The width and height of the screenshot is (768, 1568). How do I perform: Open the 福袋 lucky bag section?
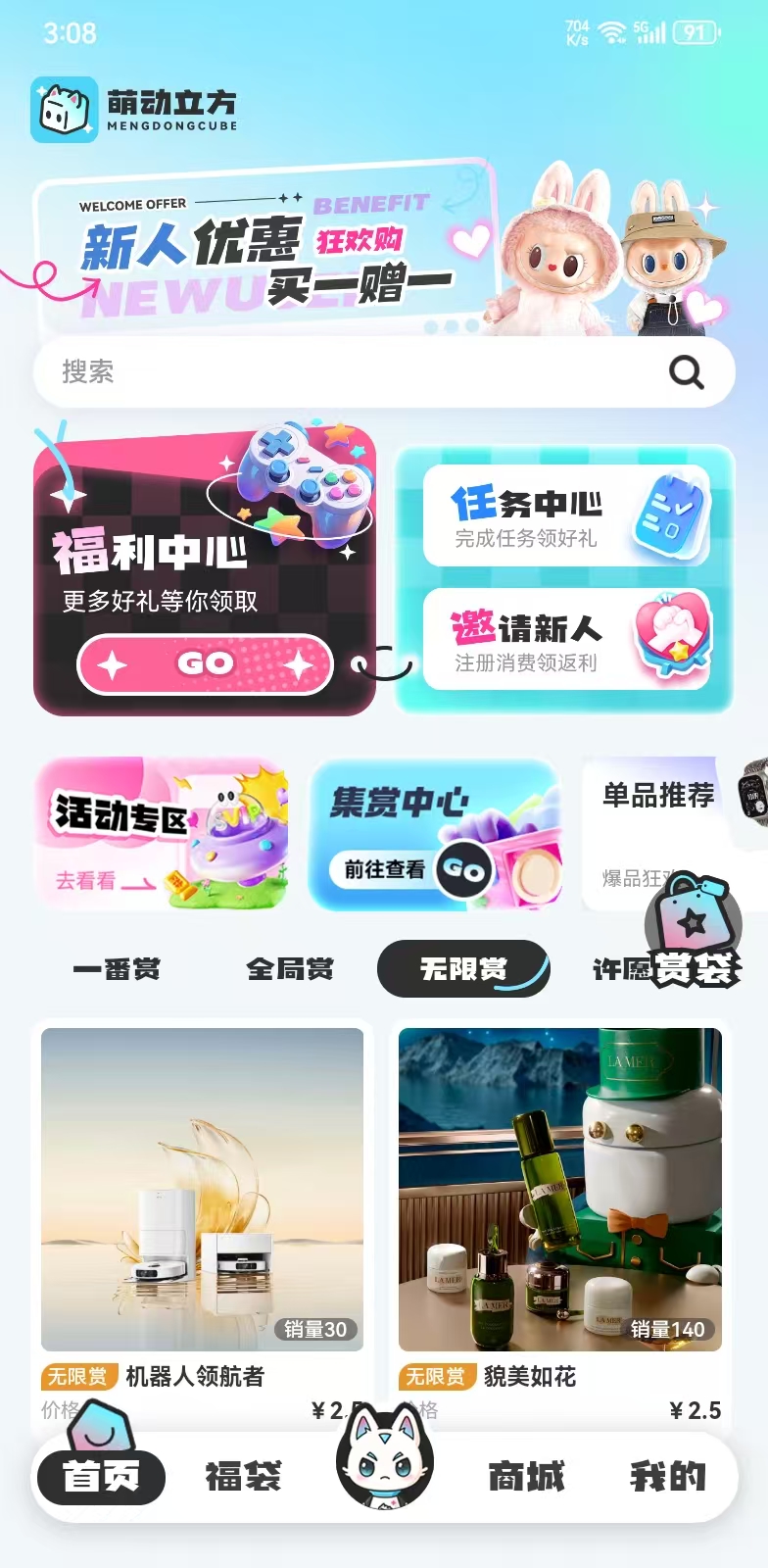[243, 1476]
